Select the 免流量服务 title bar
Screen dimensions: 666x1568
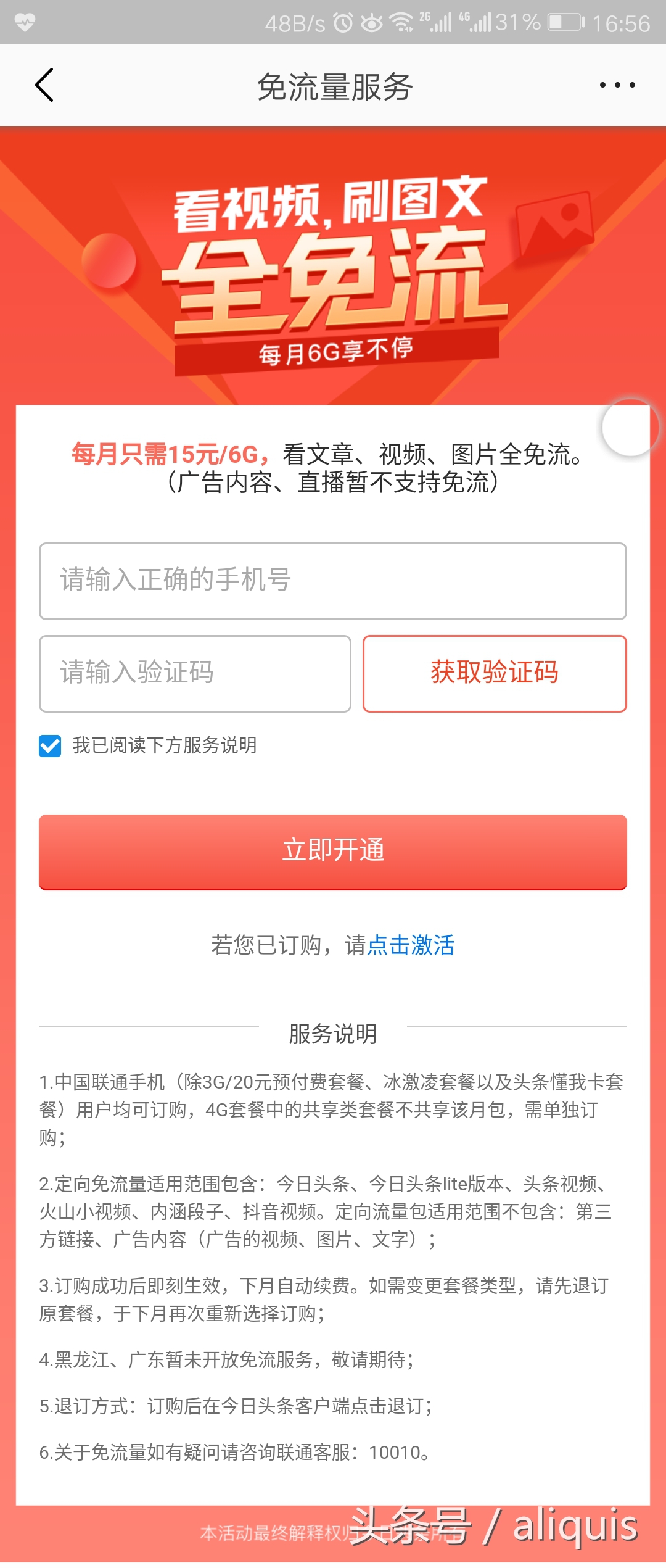click(x=333, y=86)
